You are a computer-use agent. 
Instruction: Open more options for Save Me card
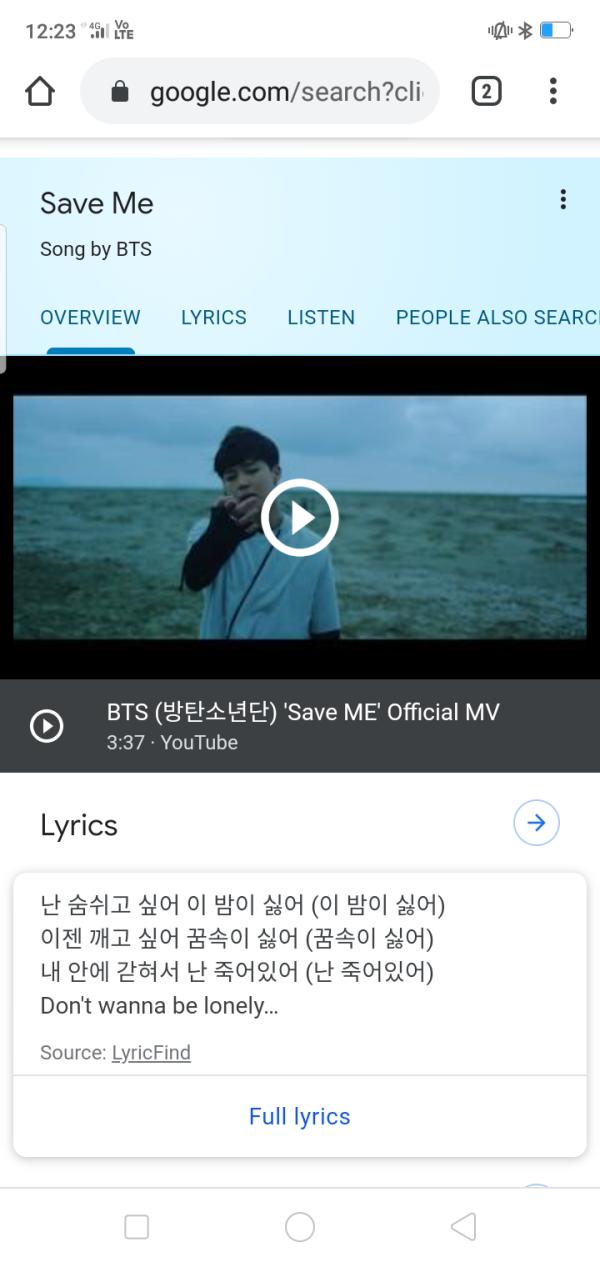(563, 200)
